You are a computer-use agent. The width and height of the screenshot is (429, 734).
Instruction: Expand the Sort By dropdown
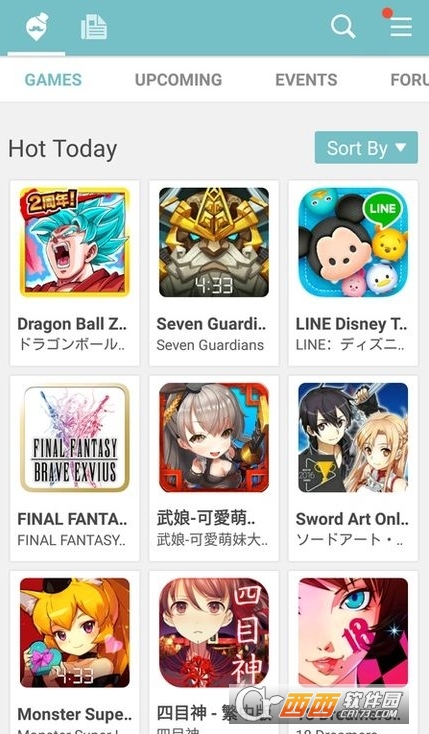point(366,148)
